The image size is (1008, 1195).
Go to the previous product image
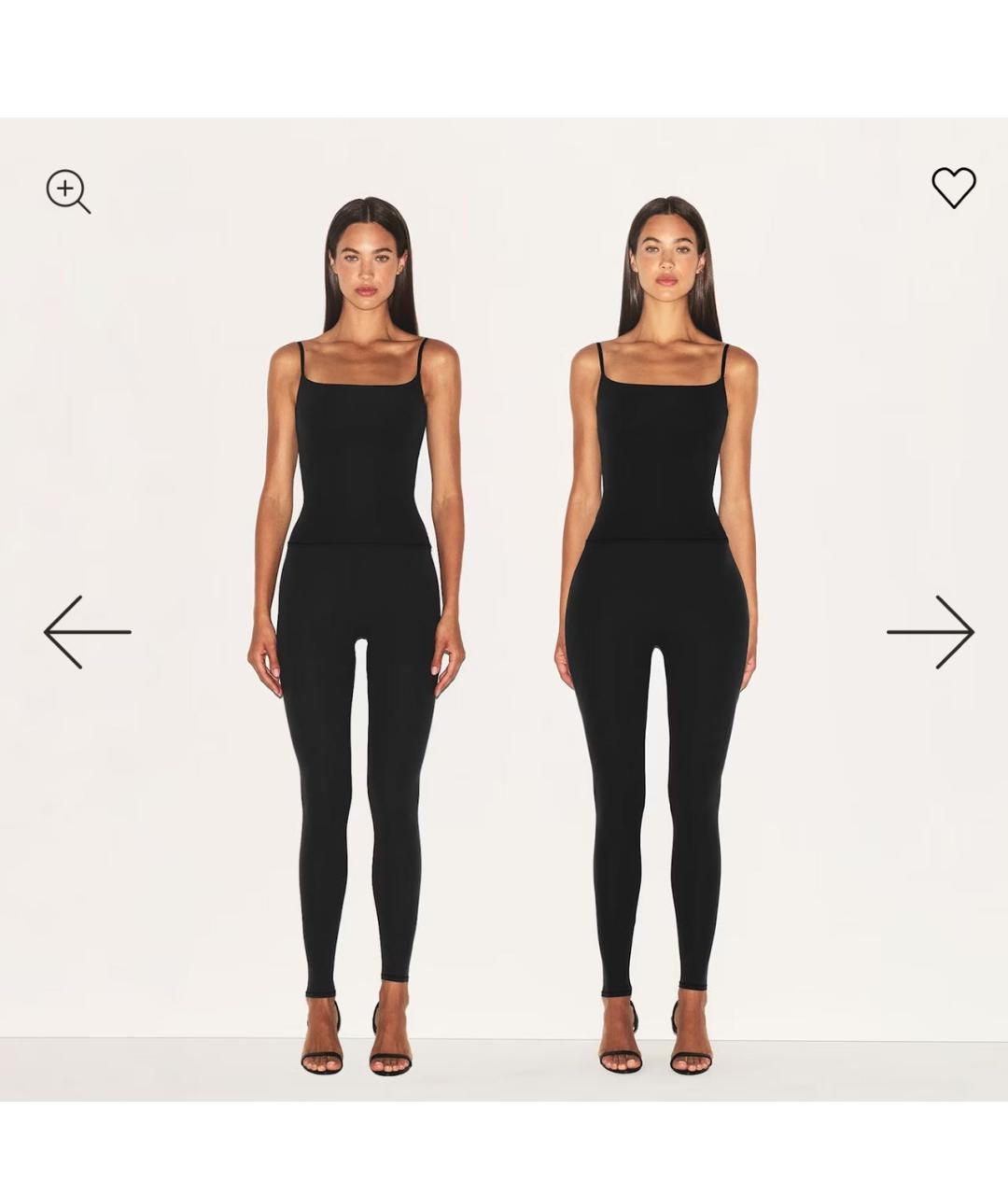pos(87,632)
